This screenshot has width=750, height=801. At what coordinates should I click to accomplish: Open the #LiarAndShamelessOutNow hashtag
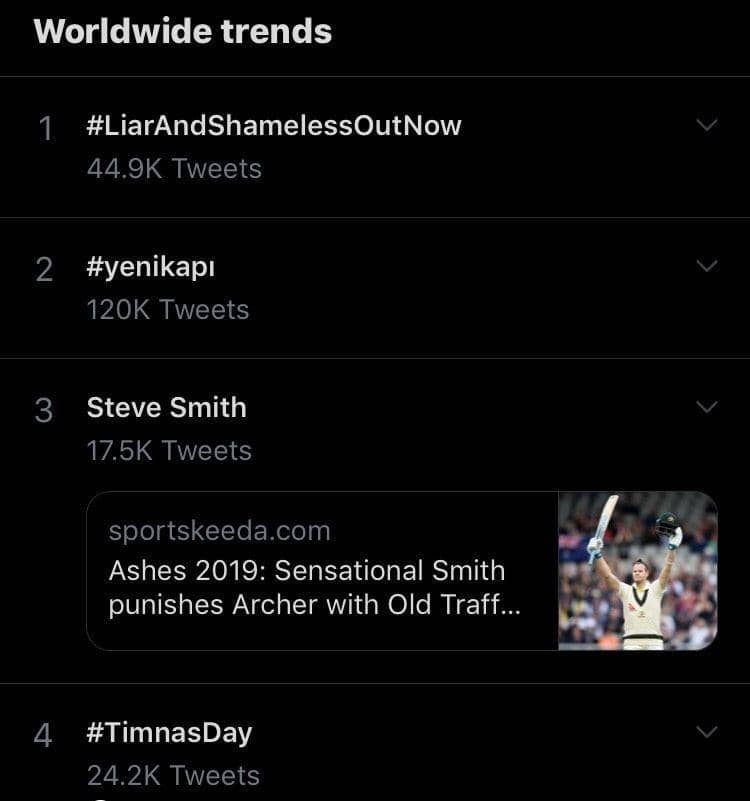pyautogui.click(x=274, y=125)
